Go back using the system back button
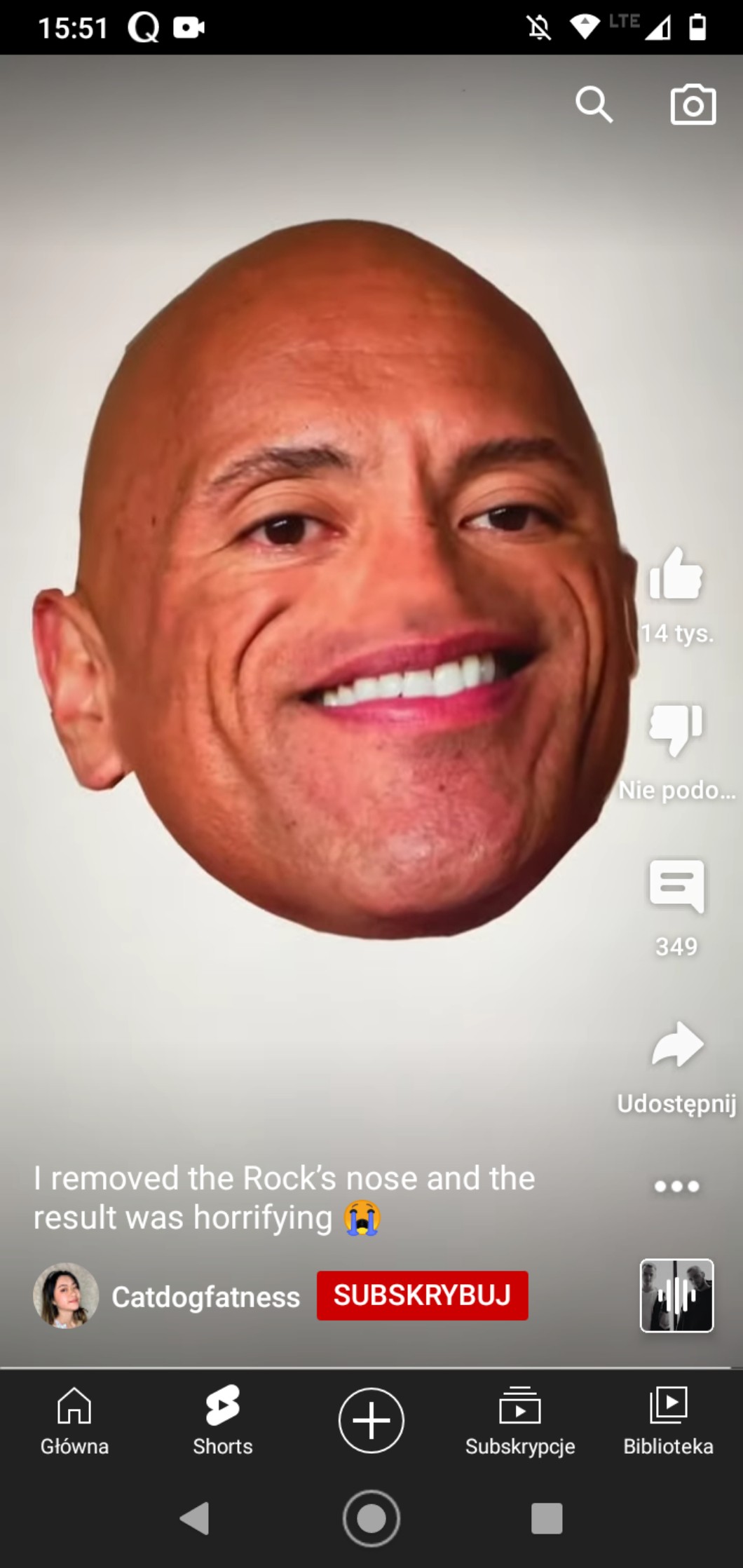743x1568 pixels. click(x=195, y=1518)
